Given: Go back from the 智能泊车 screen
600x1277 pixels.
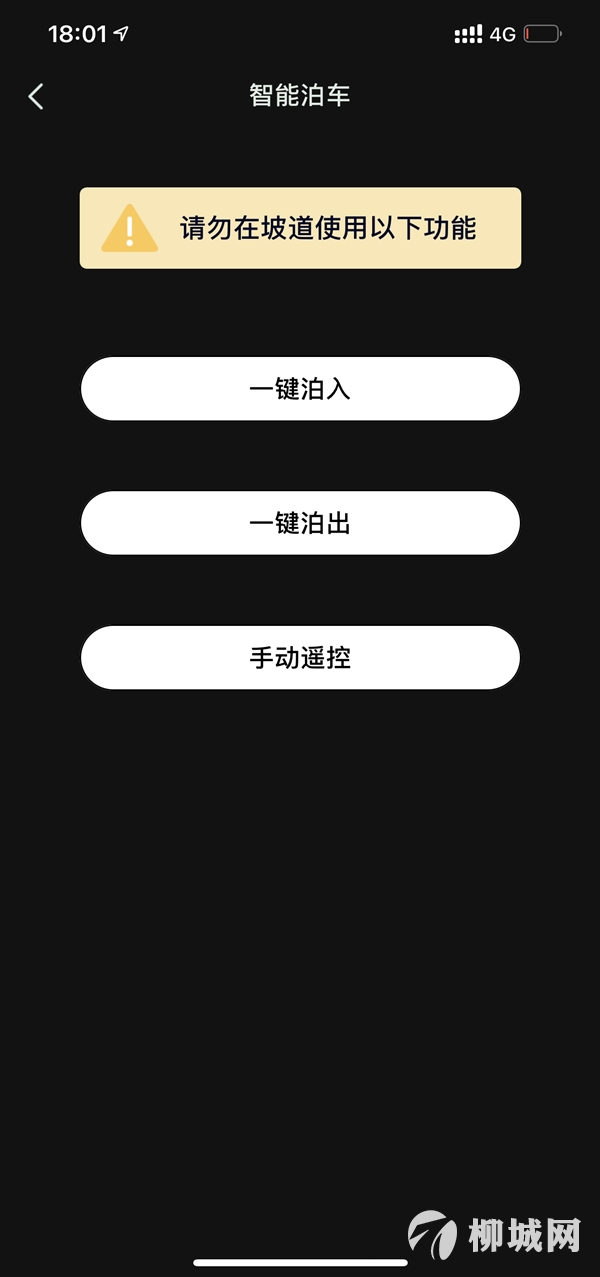Looking at the screenshot, I should click(36, 96).
